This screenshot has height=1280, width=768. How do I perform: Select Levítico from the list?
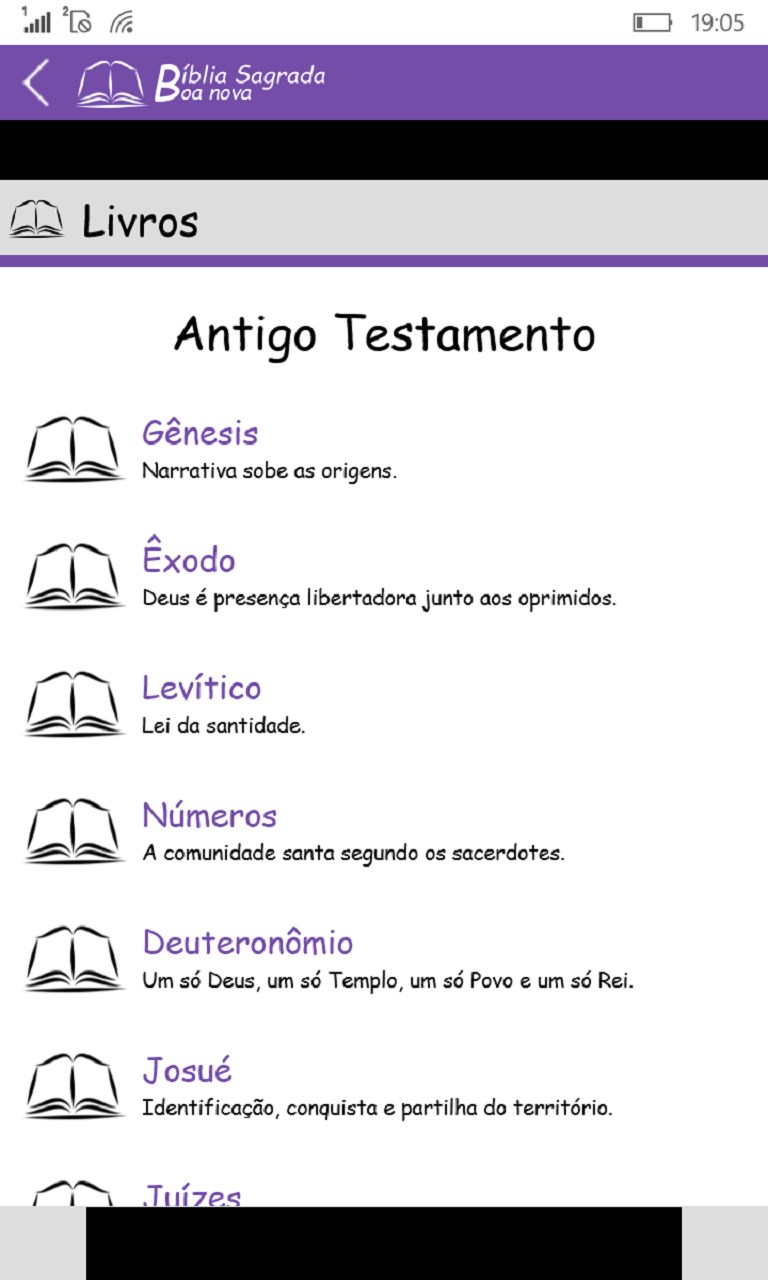click(201, 689)
